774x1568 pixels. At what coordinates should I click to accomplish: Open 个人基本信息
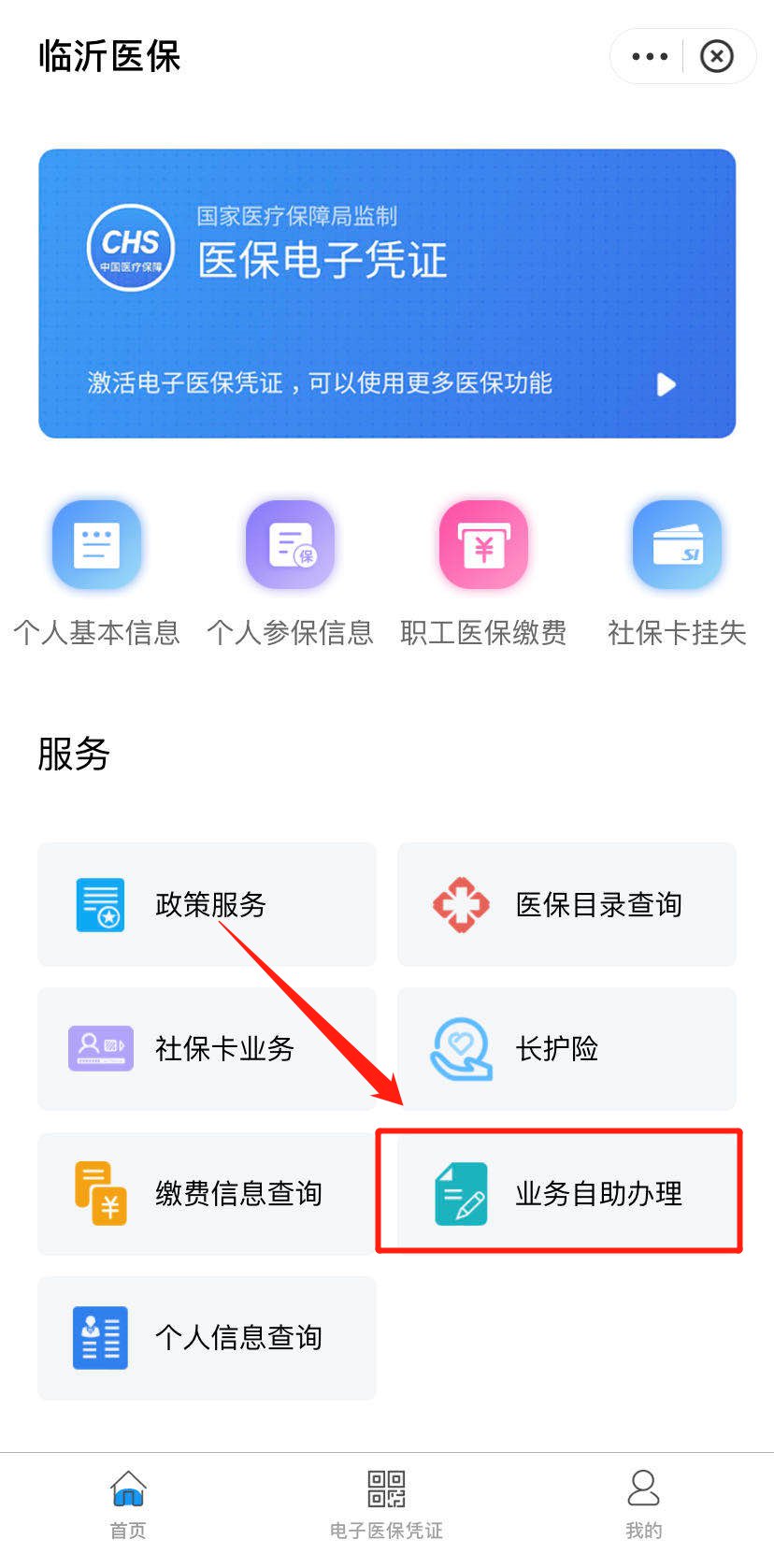pyautogui.click(x=97, y=572)
